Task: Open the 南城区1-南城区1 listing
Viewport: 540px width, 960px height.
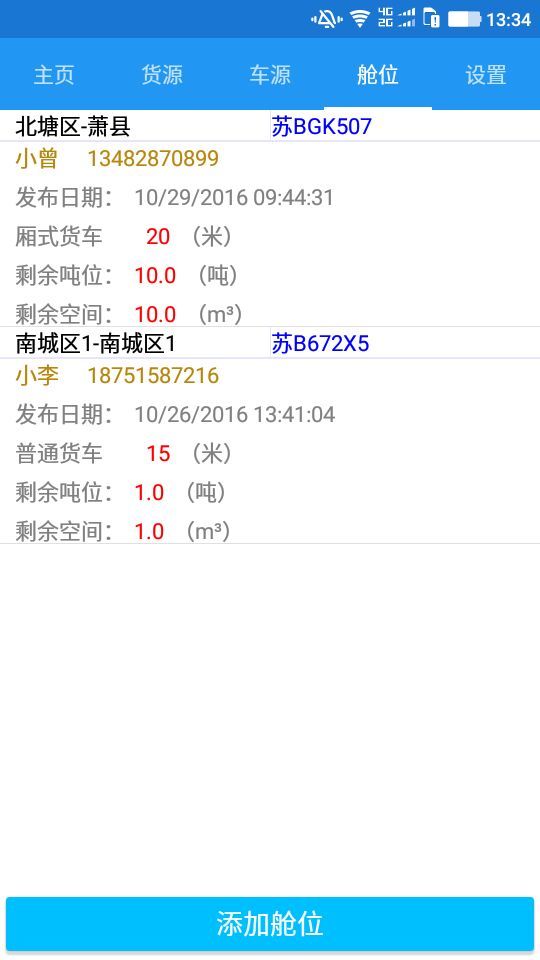Action: 270,435
